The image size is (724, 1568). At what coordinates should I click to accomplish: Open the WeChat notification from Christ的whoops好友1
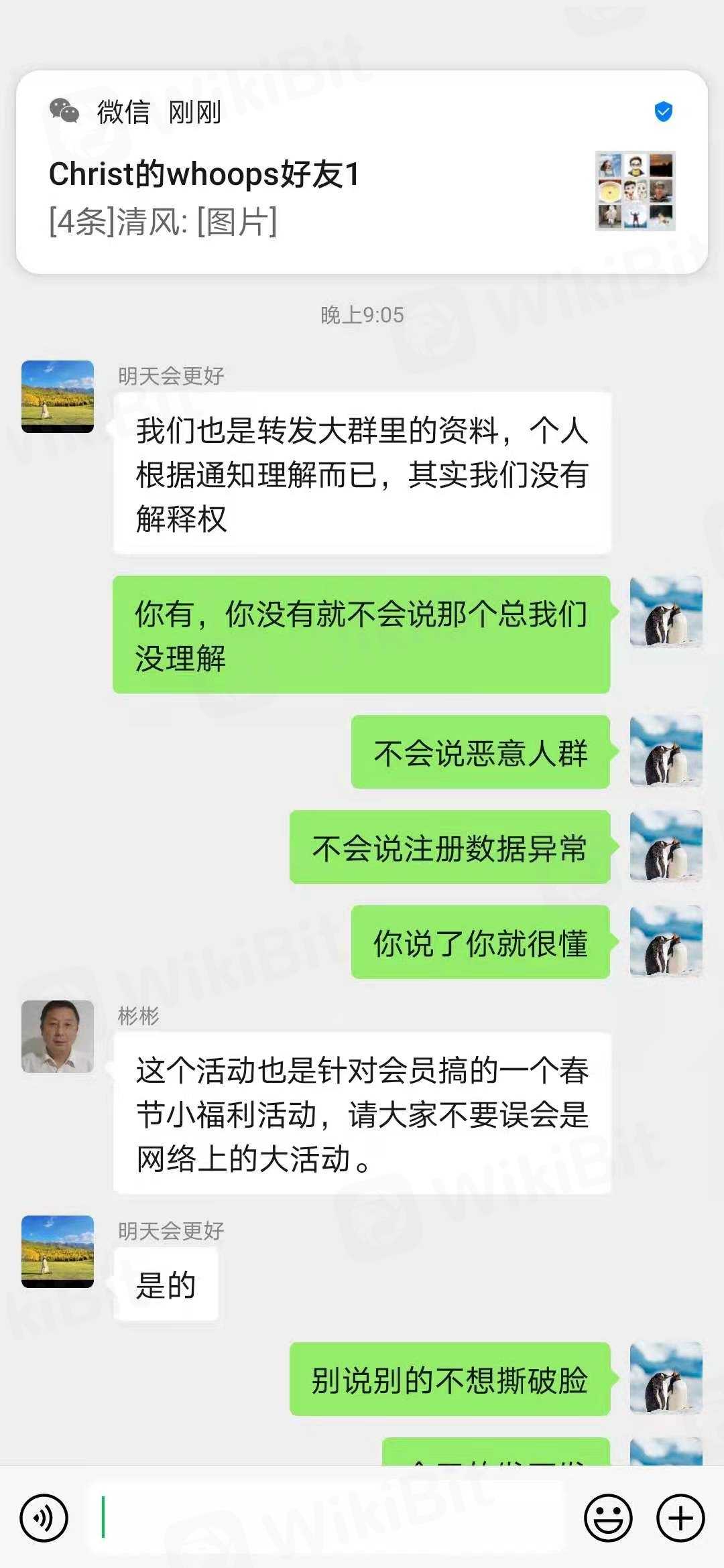click(362, 172)
